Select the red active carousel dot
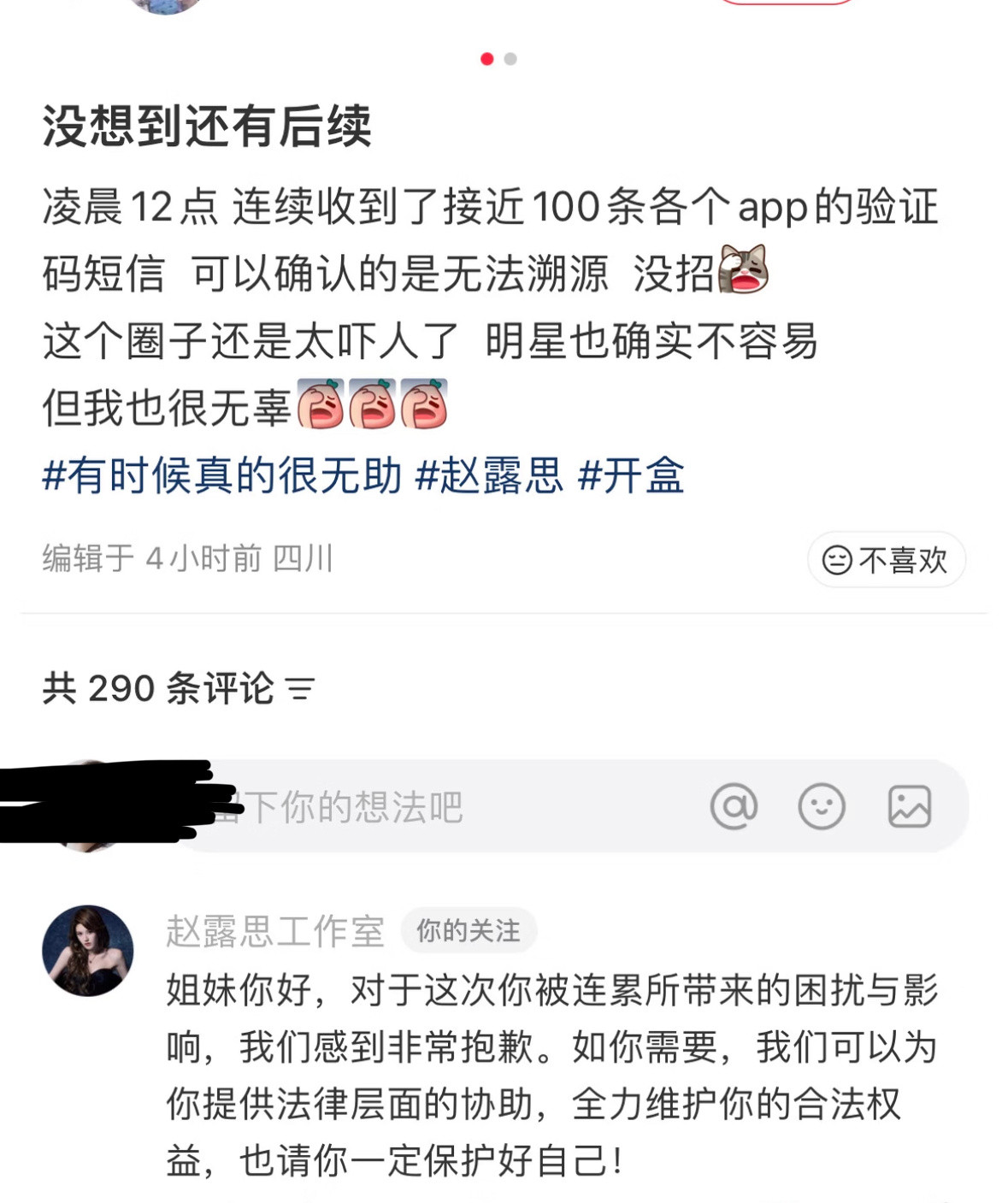 [x=487, y=60]
